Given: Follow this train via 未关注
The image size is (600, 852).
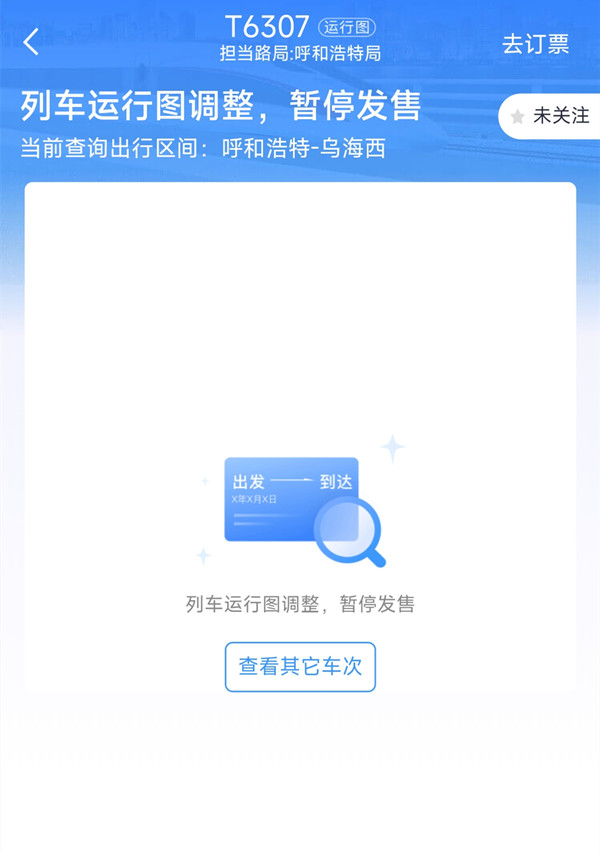Looking at the screenshot, I should pos(549,116).
